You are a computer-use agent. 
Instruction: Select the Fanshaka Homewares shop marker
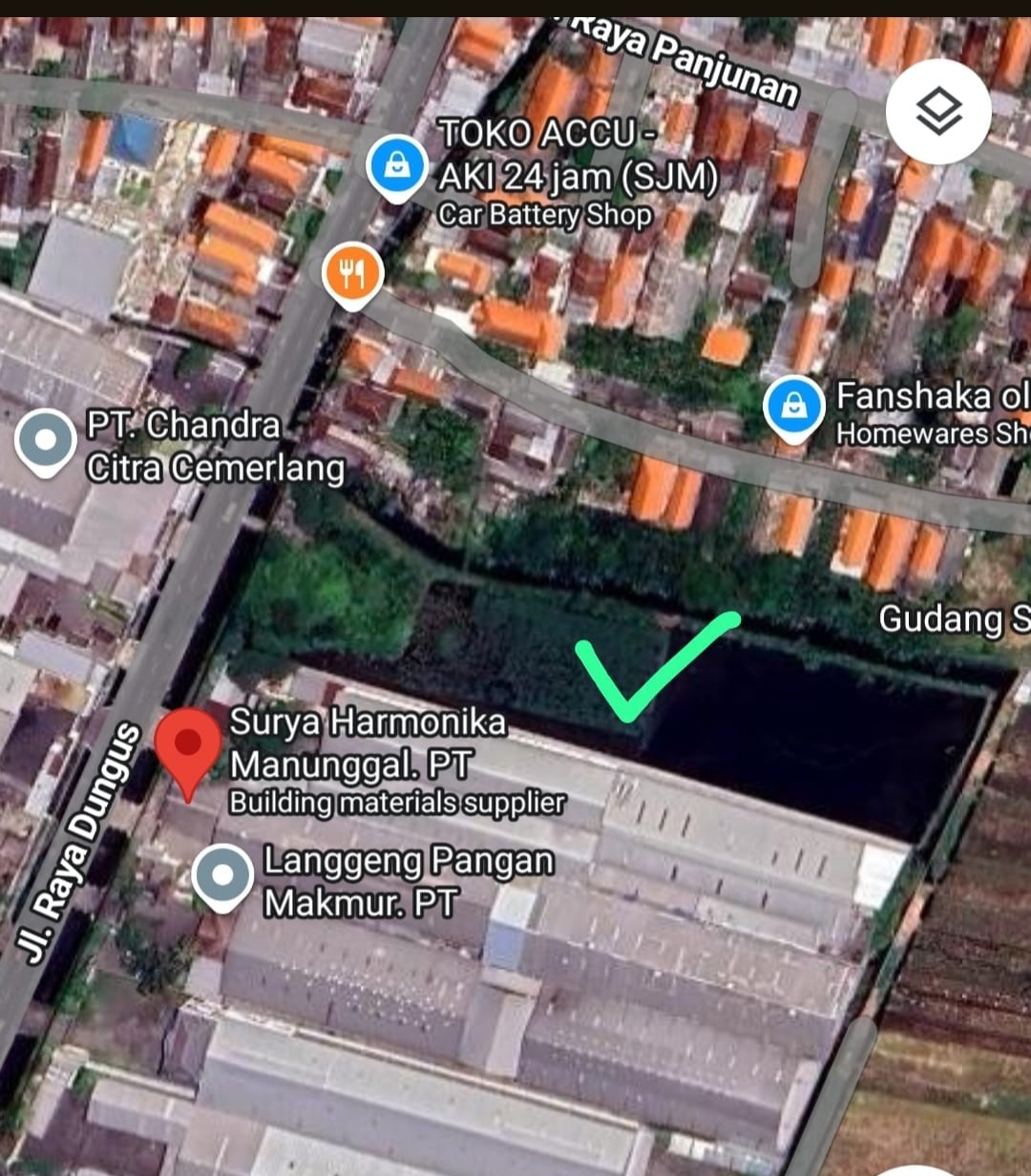(794, 408)
